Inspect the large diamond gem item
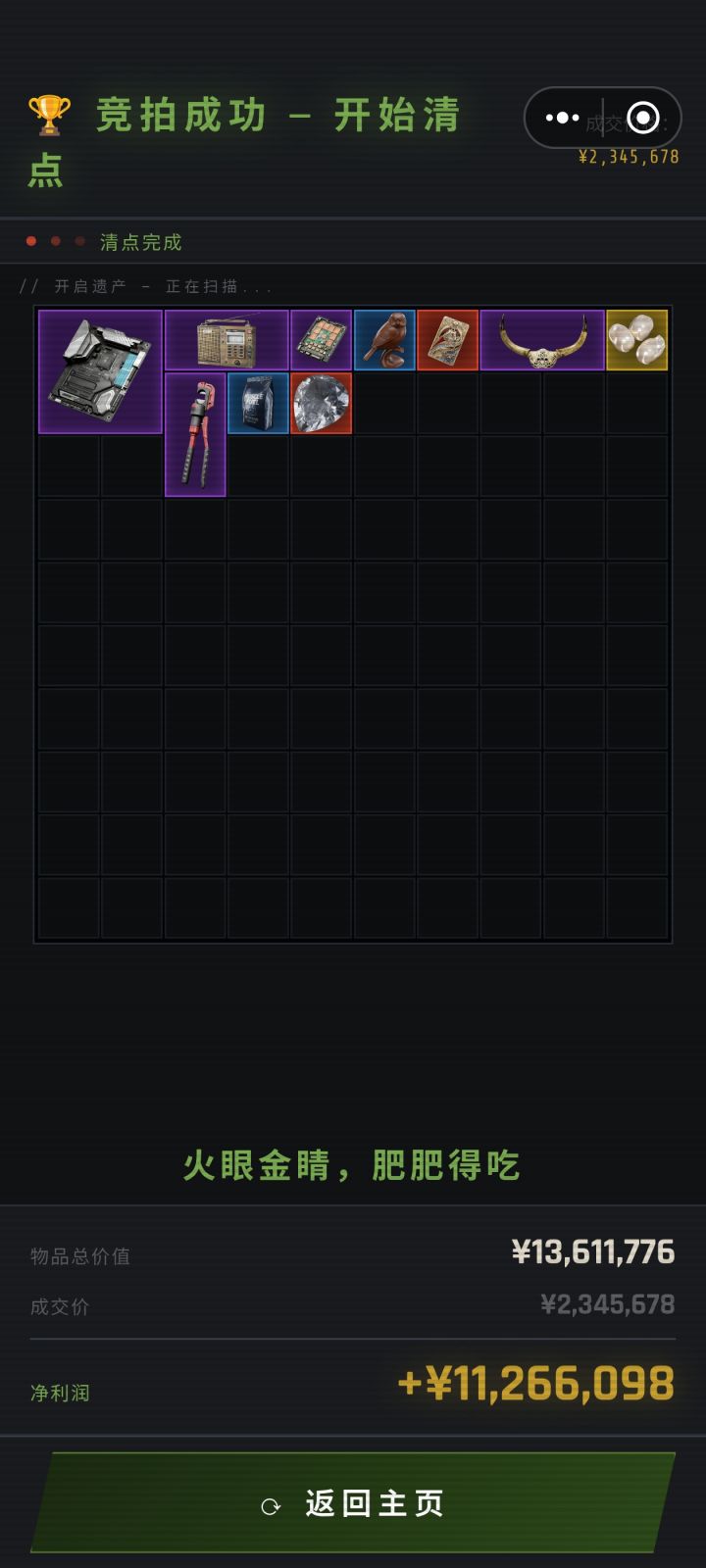The width and height of the screenshot is (706, 1568). tap(322, 404)
